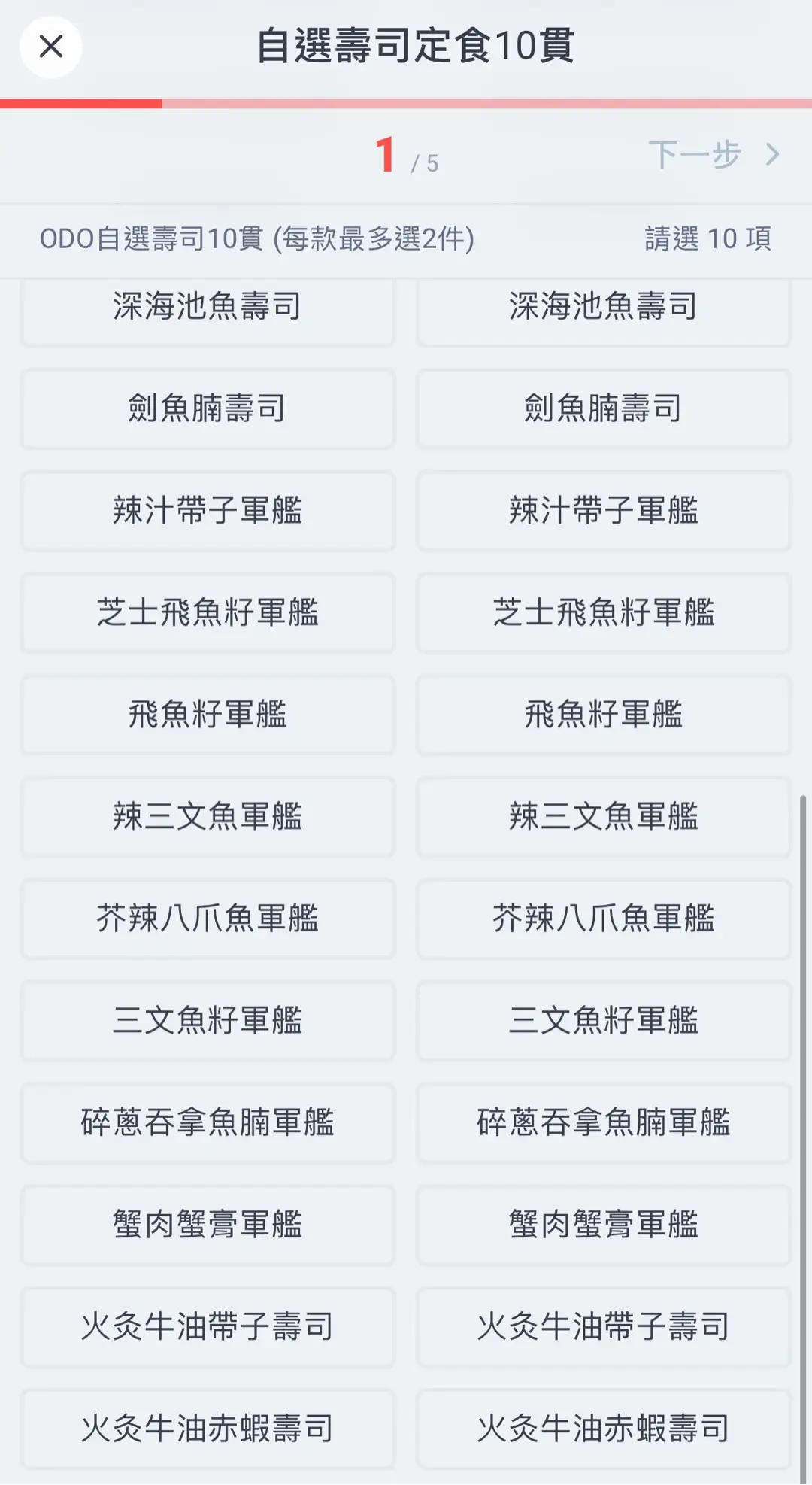The width and height of the screenshot is (812, 1485).
Task: Tap the right 深海池魚壽司 option
Action: 604,311
